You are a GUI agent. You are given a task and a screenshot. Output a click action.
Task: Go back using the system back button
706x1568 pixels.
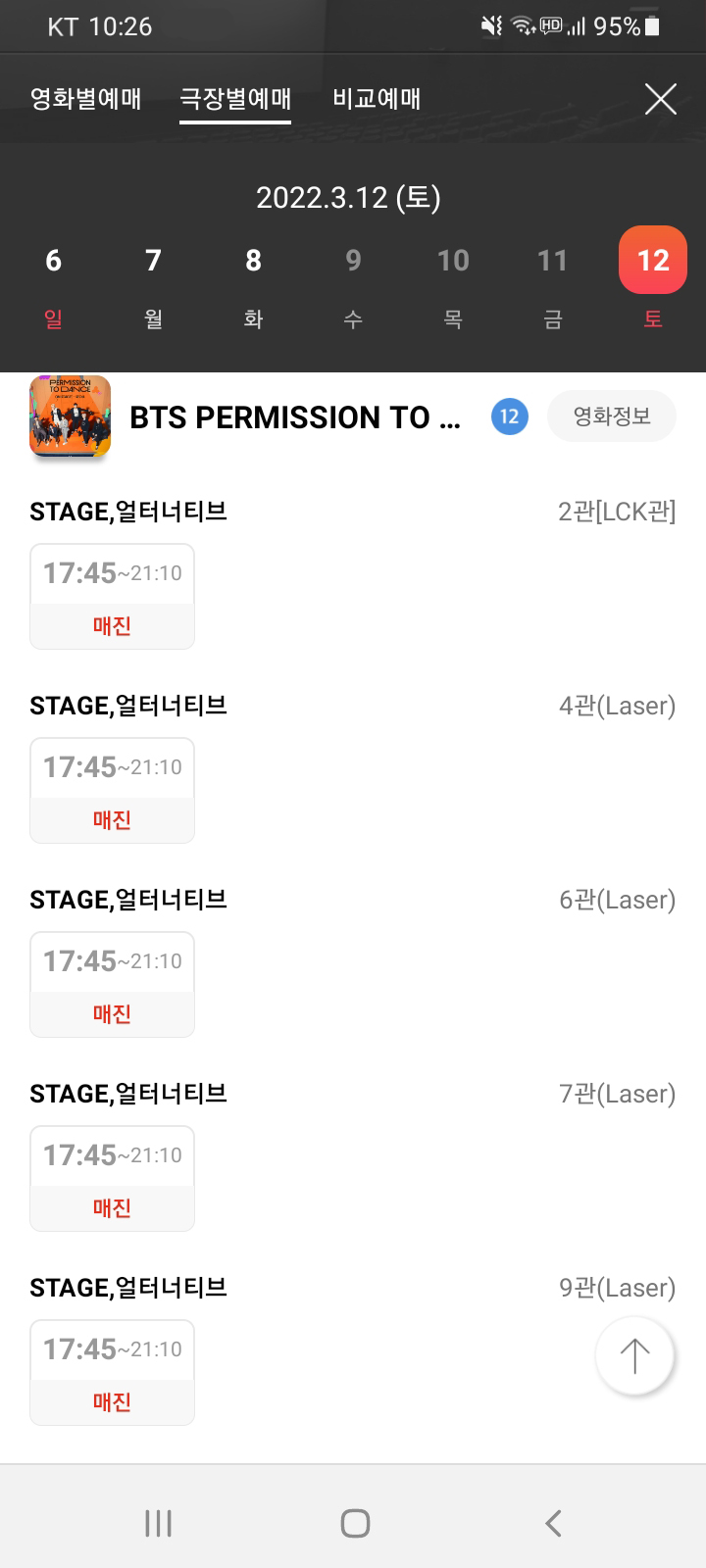click(553, 1523)
